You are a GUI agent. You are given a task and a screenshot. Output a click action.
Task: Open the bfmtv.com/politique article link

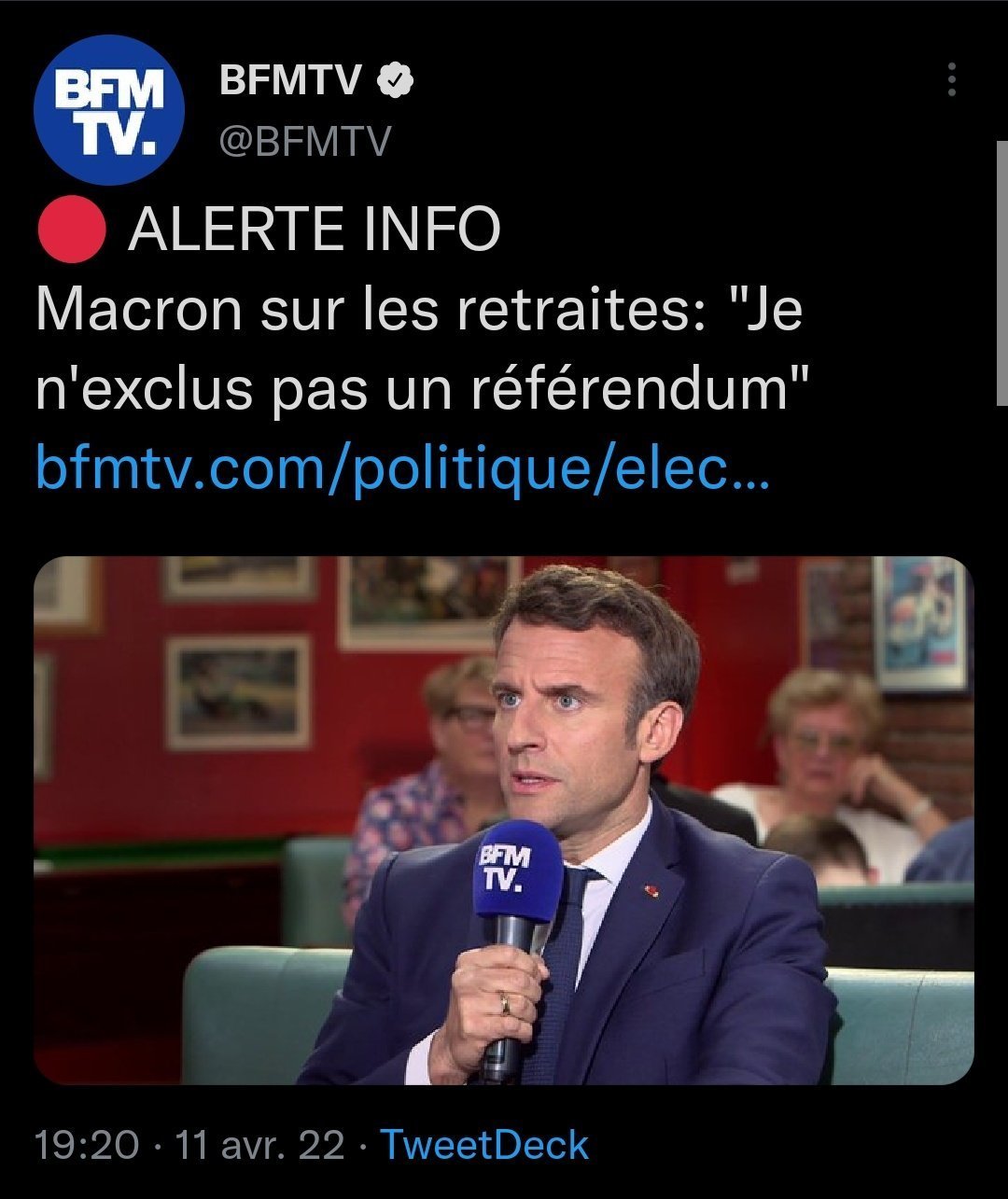[x=402, y=468]
